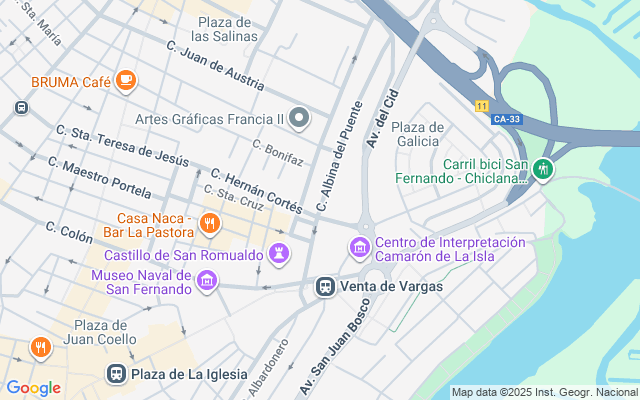Select the Plaza de La Iglesia transit stop
This screenshot has height=400, width=640.
117,374
